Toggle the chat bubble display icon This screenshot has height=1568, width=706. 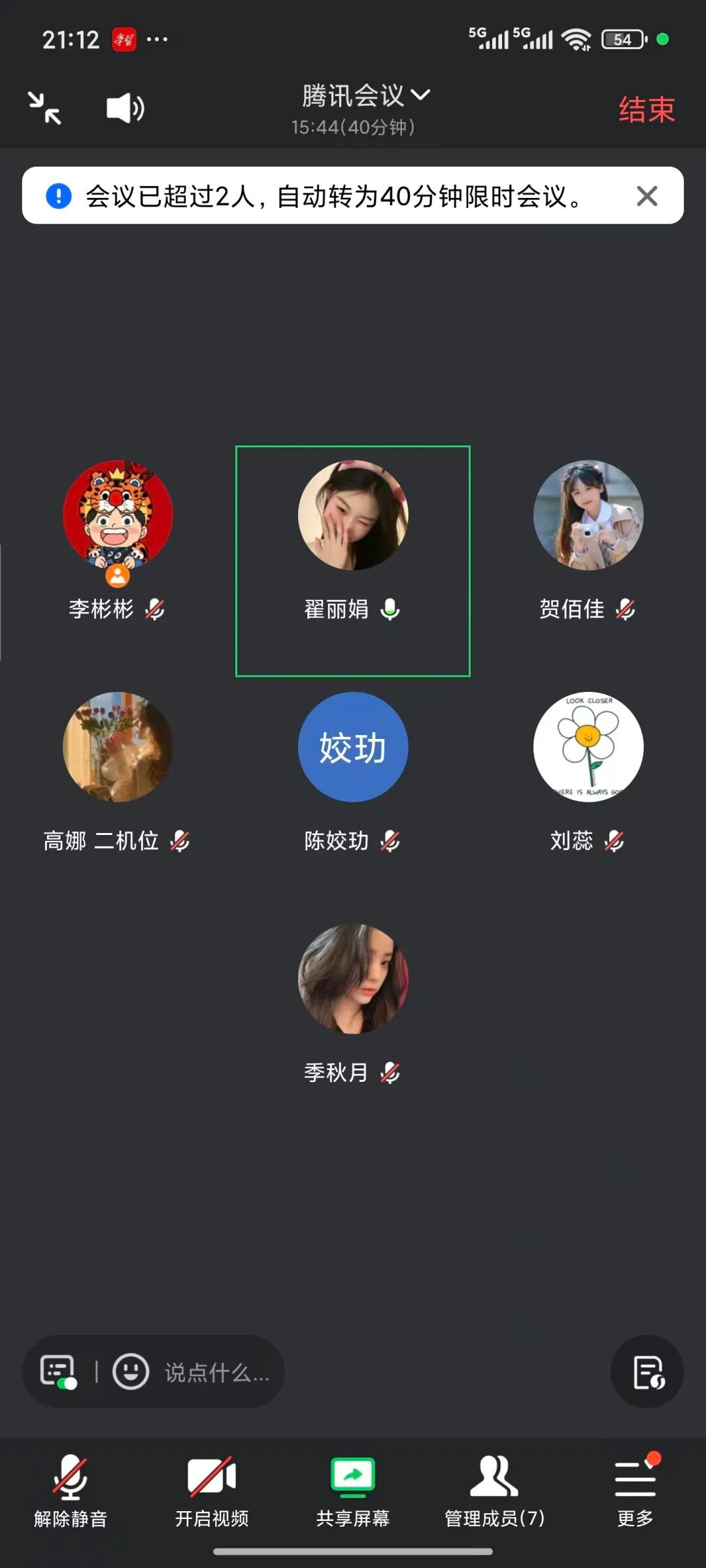58,1371
